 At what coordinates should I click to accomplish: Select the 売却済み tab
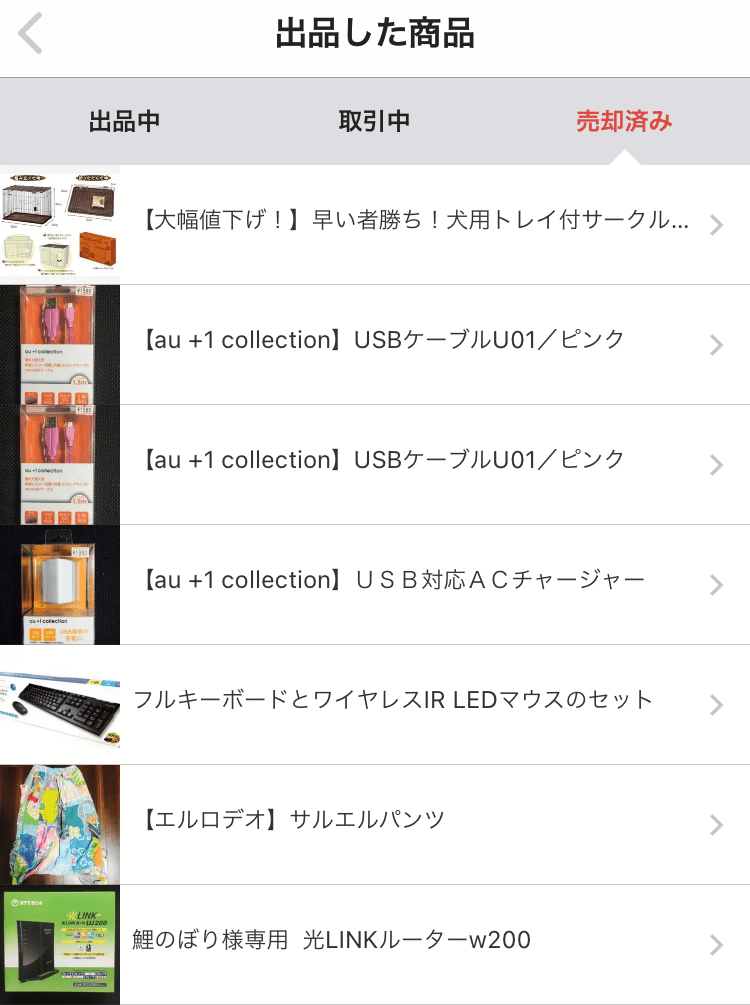pos(624,122)
